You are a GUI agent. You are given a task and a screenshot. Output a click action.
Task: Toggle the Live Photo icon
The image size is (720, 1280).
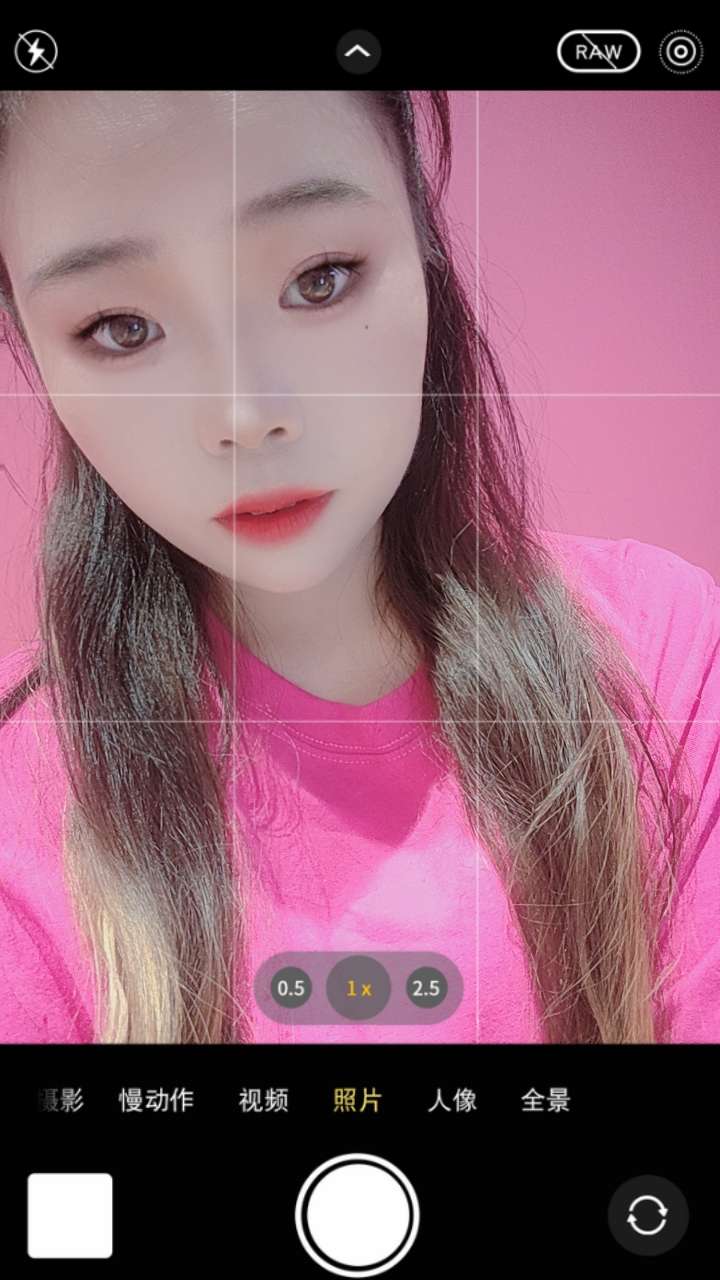[681, 52]
